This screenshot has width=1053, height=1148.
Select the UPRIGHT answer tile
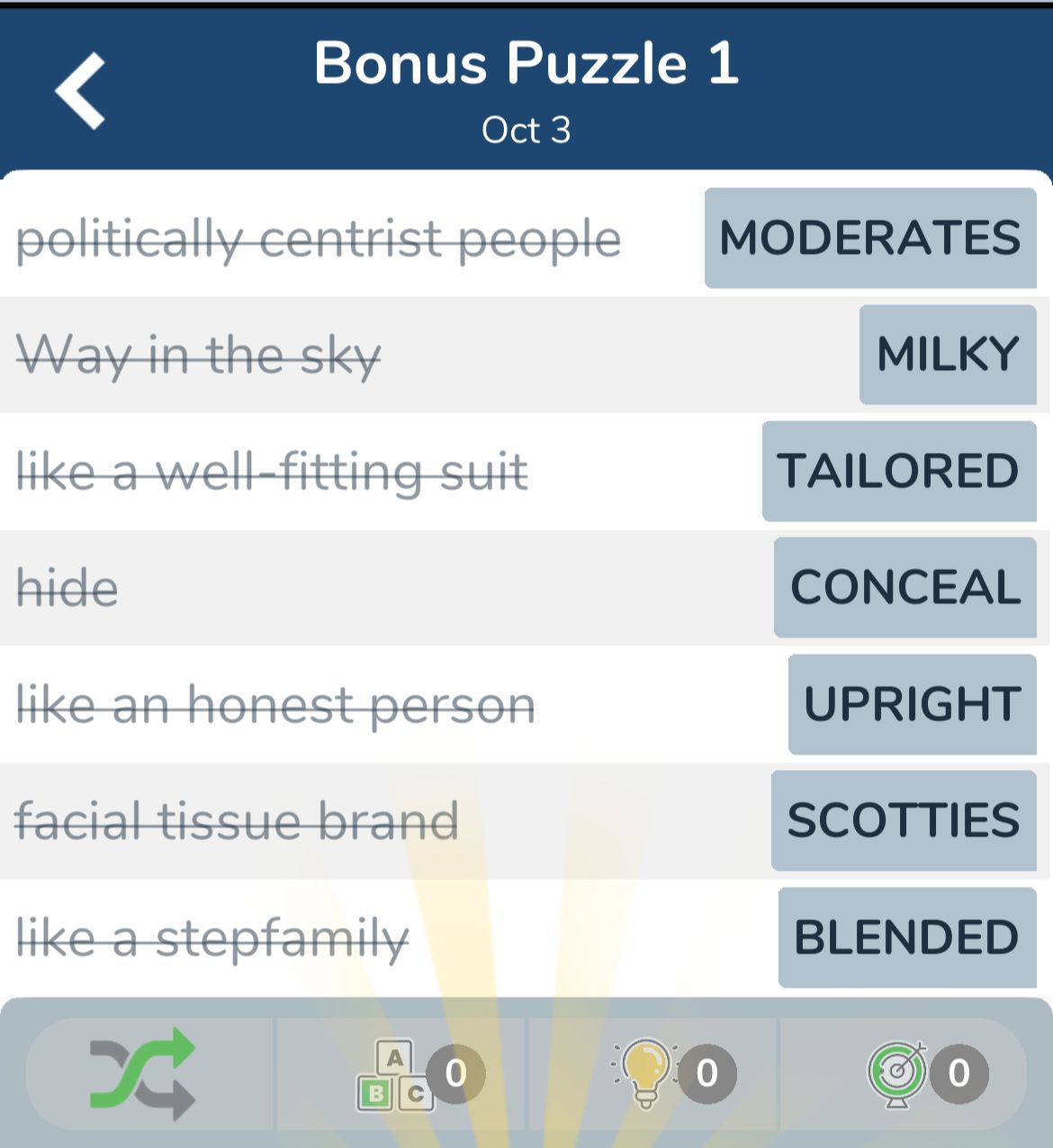pyautogui.click(x=912, y=704)
